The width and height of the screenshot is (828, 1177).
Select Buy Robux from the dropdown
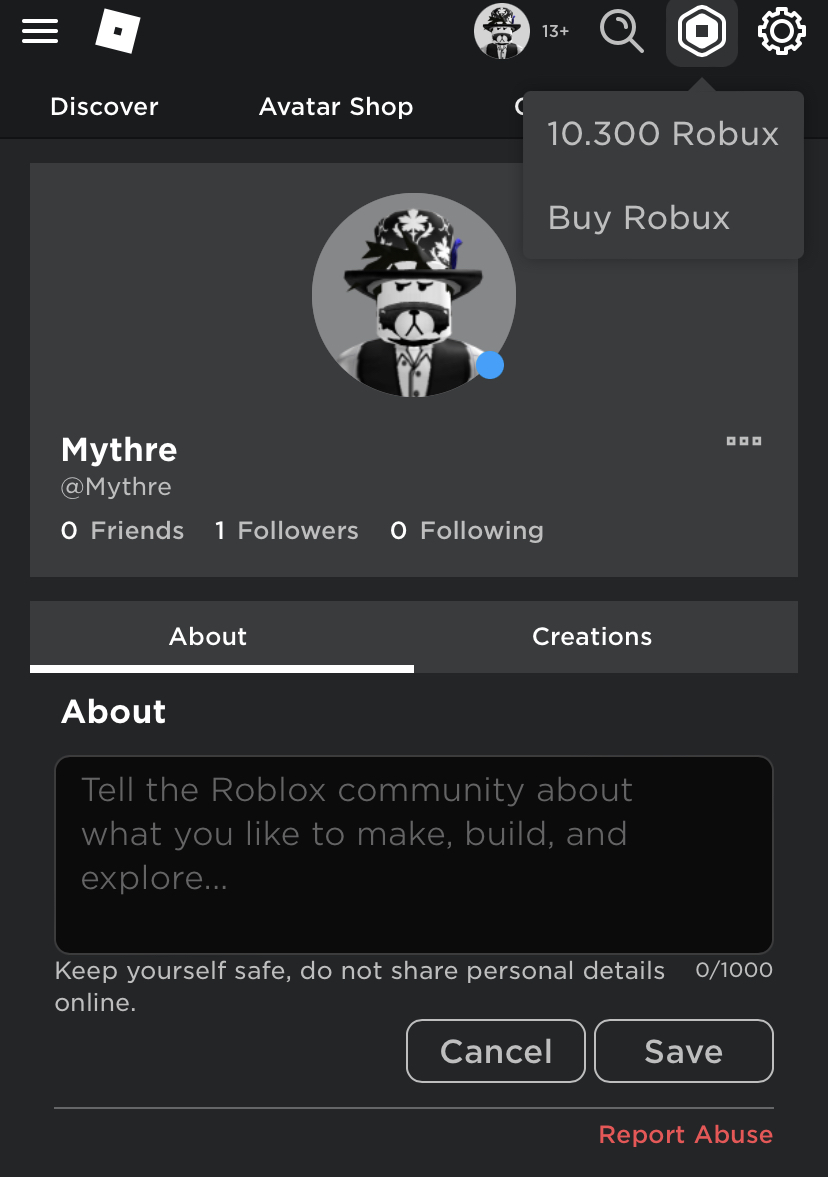tap(638, 217)
